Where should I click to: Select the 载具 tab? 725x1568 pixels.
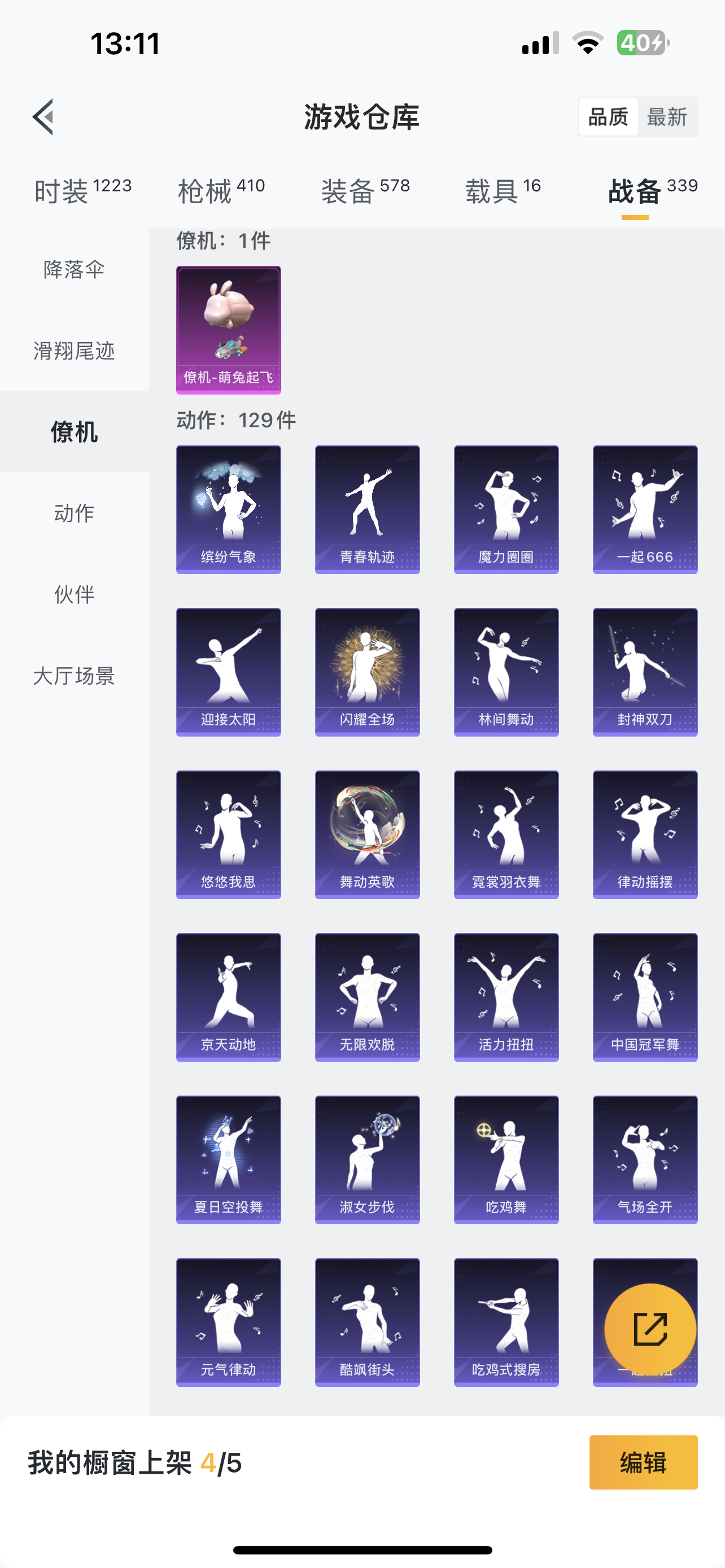pos(503,191)
